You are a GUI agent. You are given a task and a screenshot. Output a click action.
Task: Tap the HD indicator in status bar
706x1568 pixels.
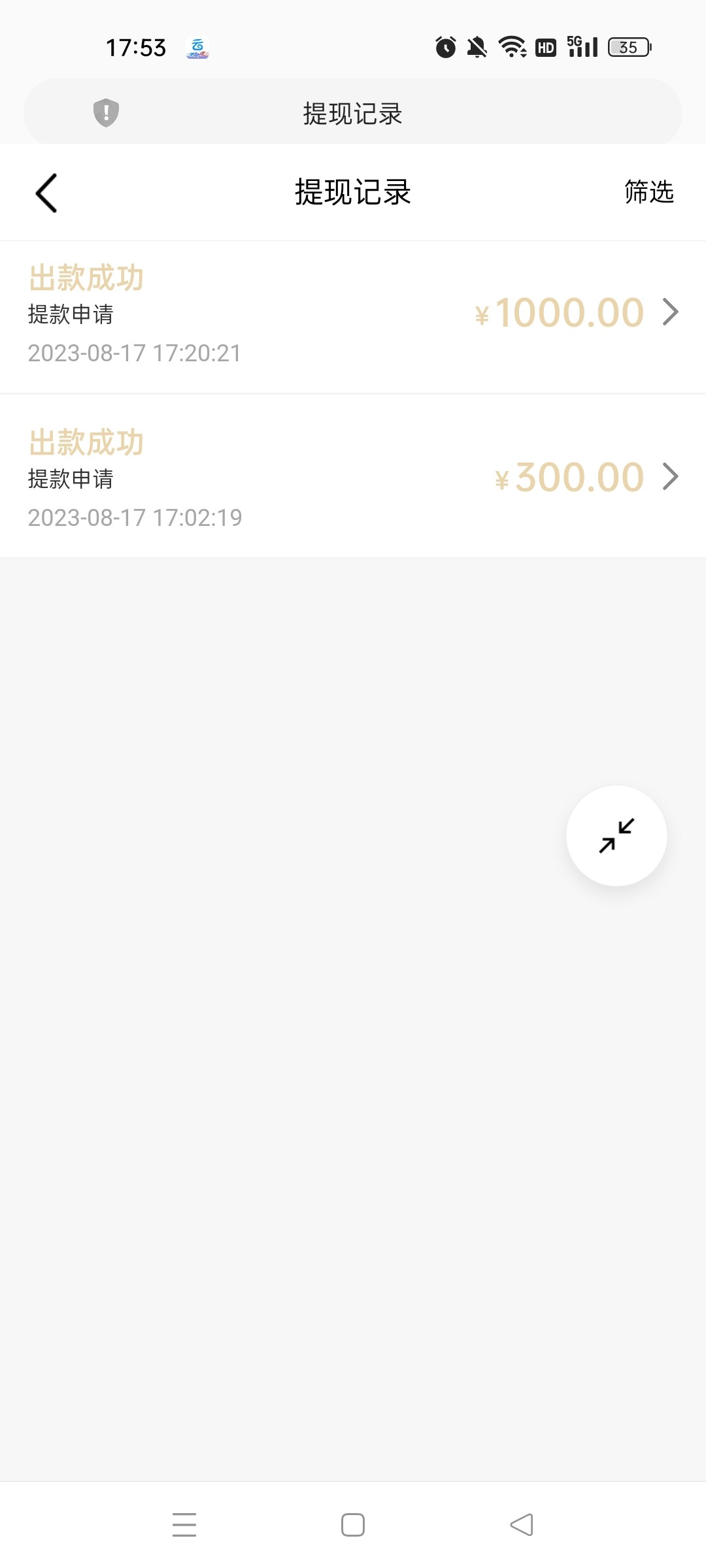click(x=545, y=47)
